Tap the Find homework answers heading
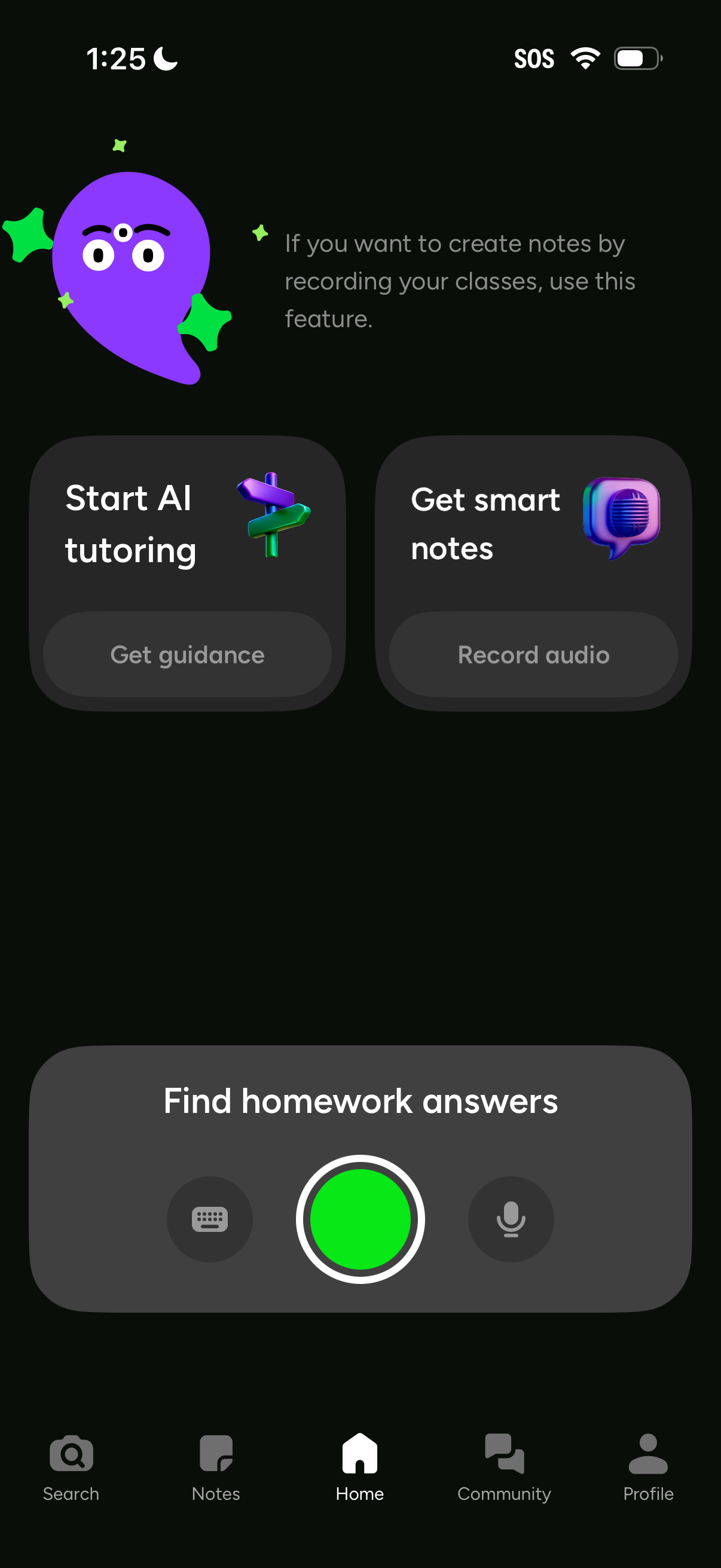Screen dimensions: 721x1568 (360, 1100)
